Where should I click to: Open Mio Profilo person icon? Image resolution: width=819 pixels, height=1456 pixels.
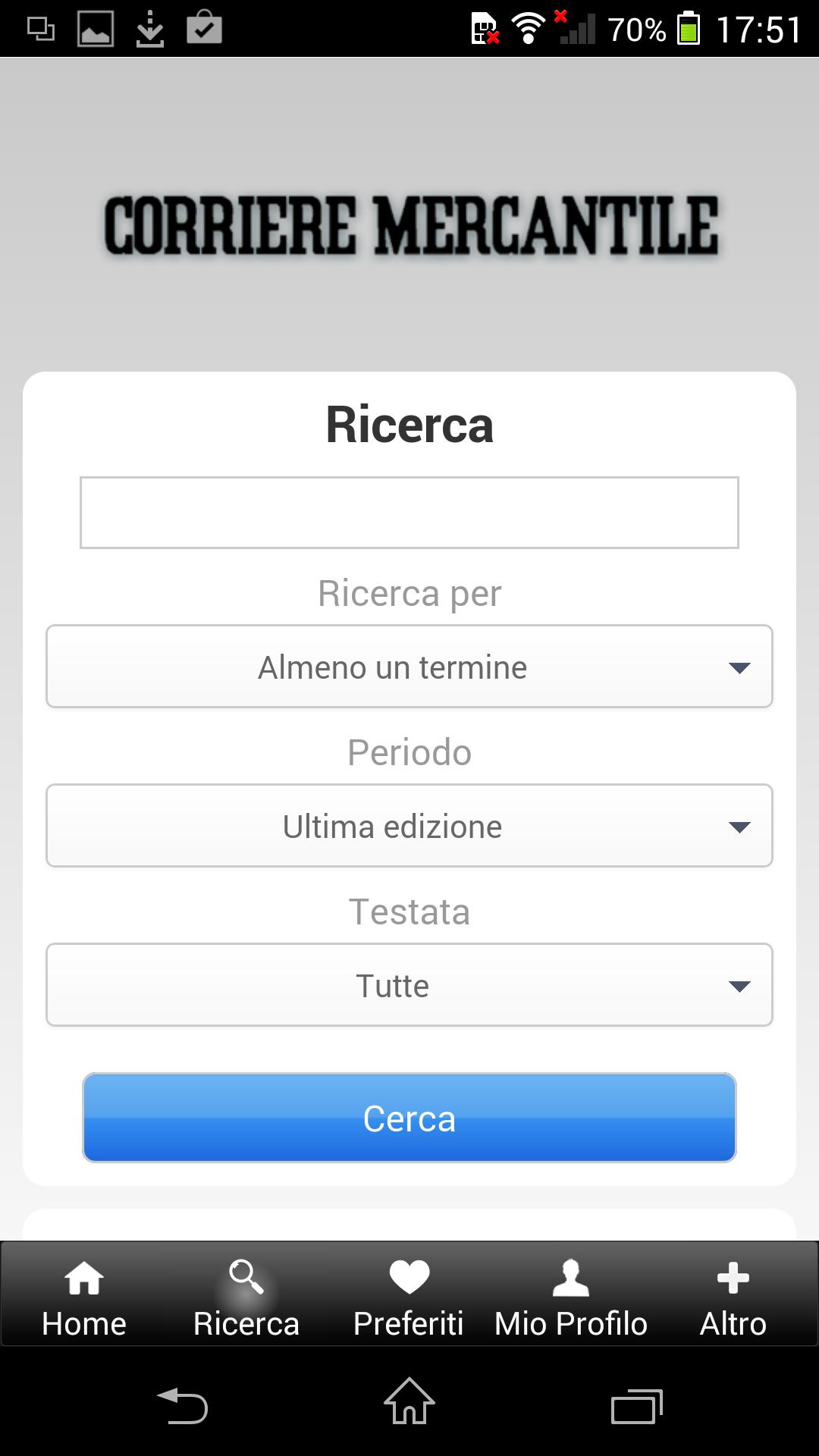click(x=571, y=1279)
